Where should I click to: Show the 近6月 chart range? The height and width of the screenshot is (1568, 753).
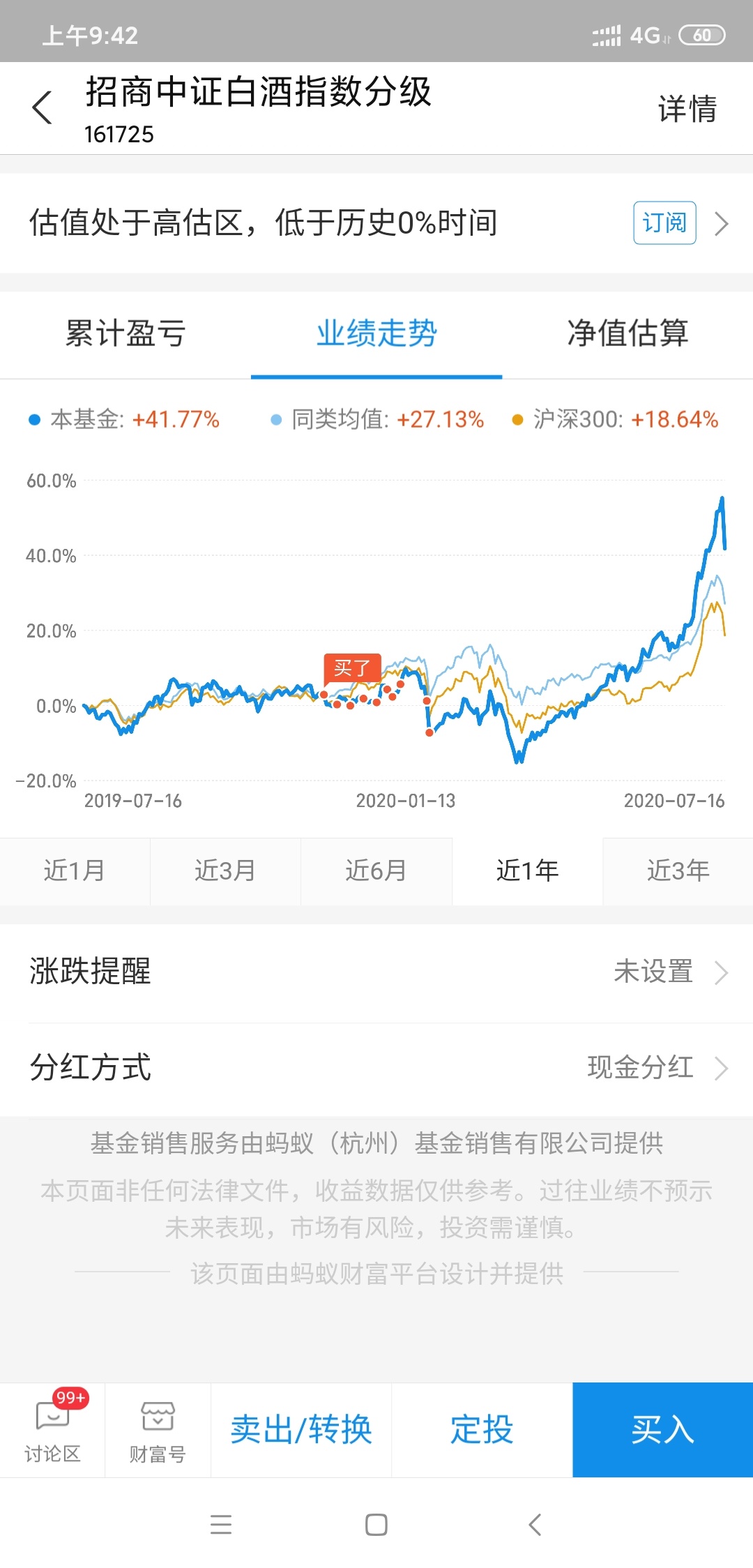[x=376, y=871]
